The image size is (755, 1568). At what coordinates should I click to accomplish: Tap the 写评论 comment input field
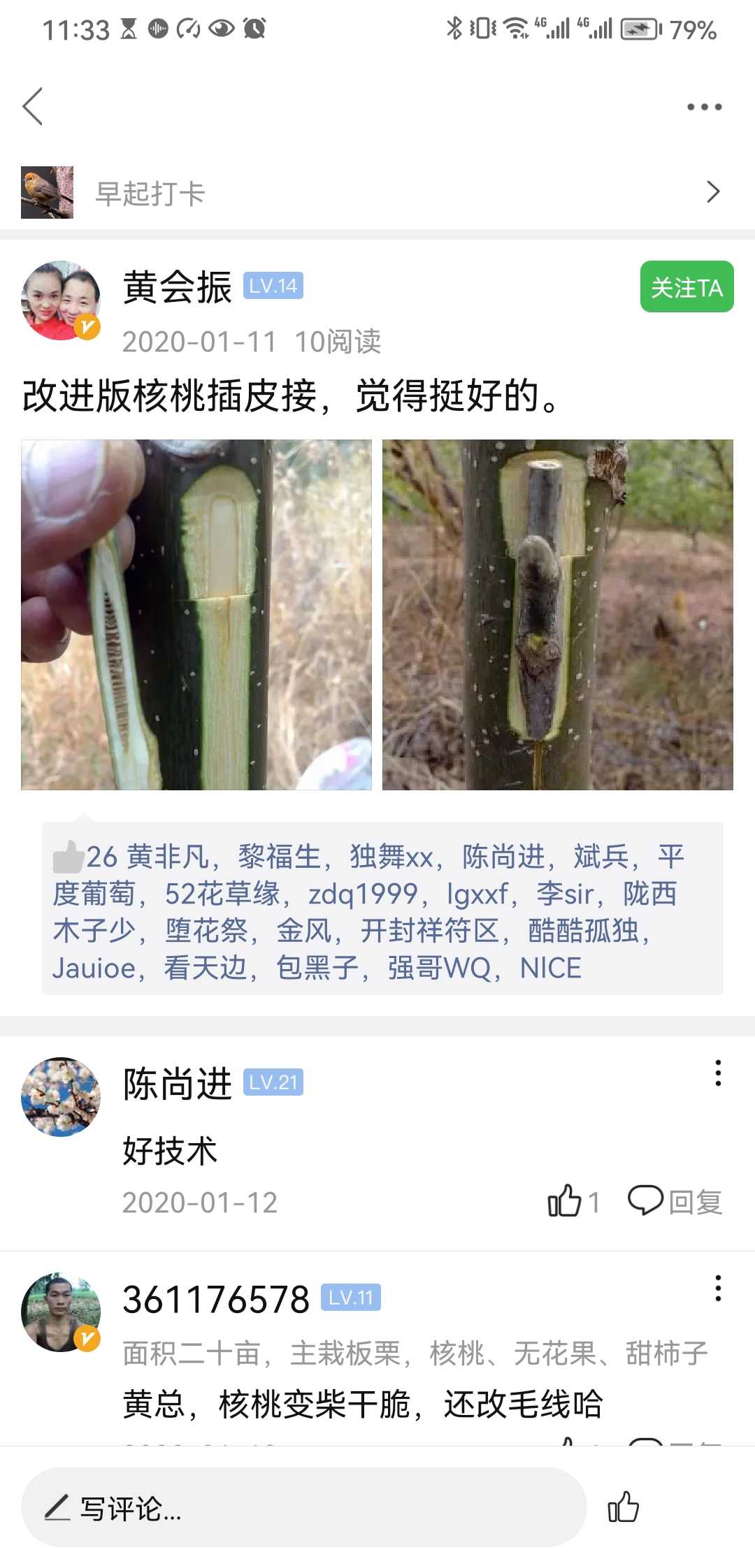pyautogui.click(x=303, y=1507)
